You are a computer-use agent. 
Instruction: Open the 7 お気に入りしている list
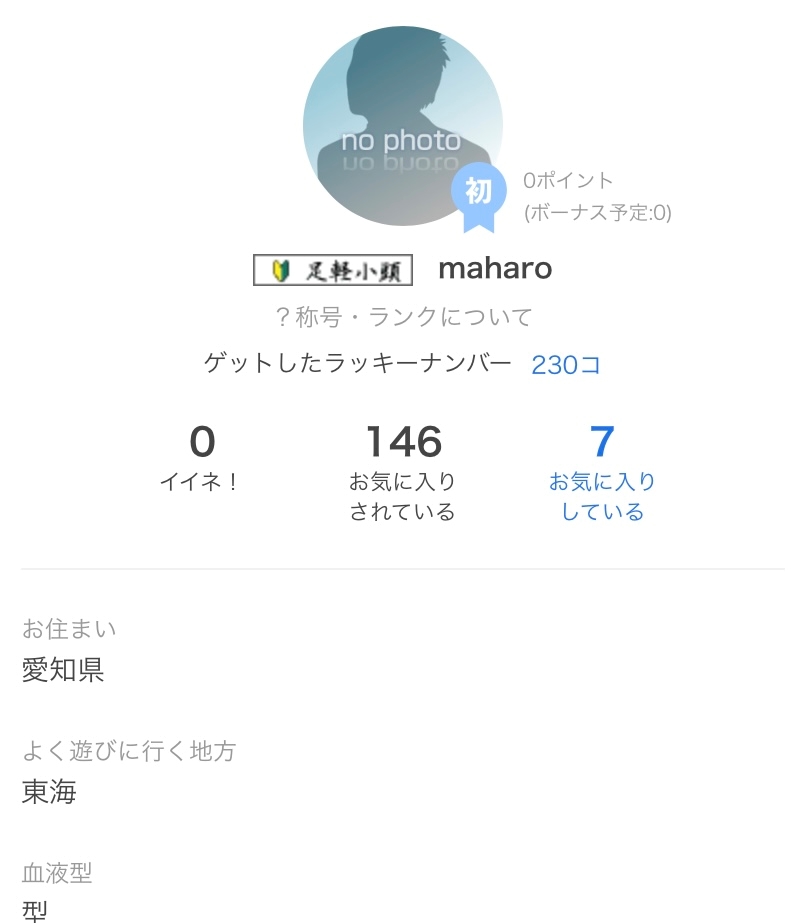pos(601,472)
